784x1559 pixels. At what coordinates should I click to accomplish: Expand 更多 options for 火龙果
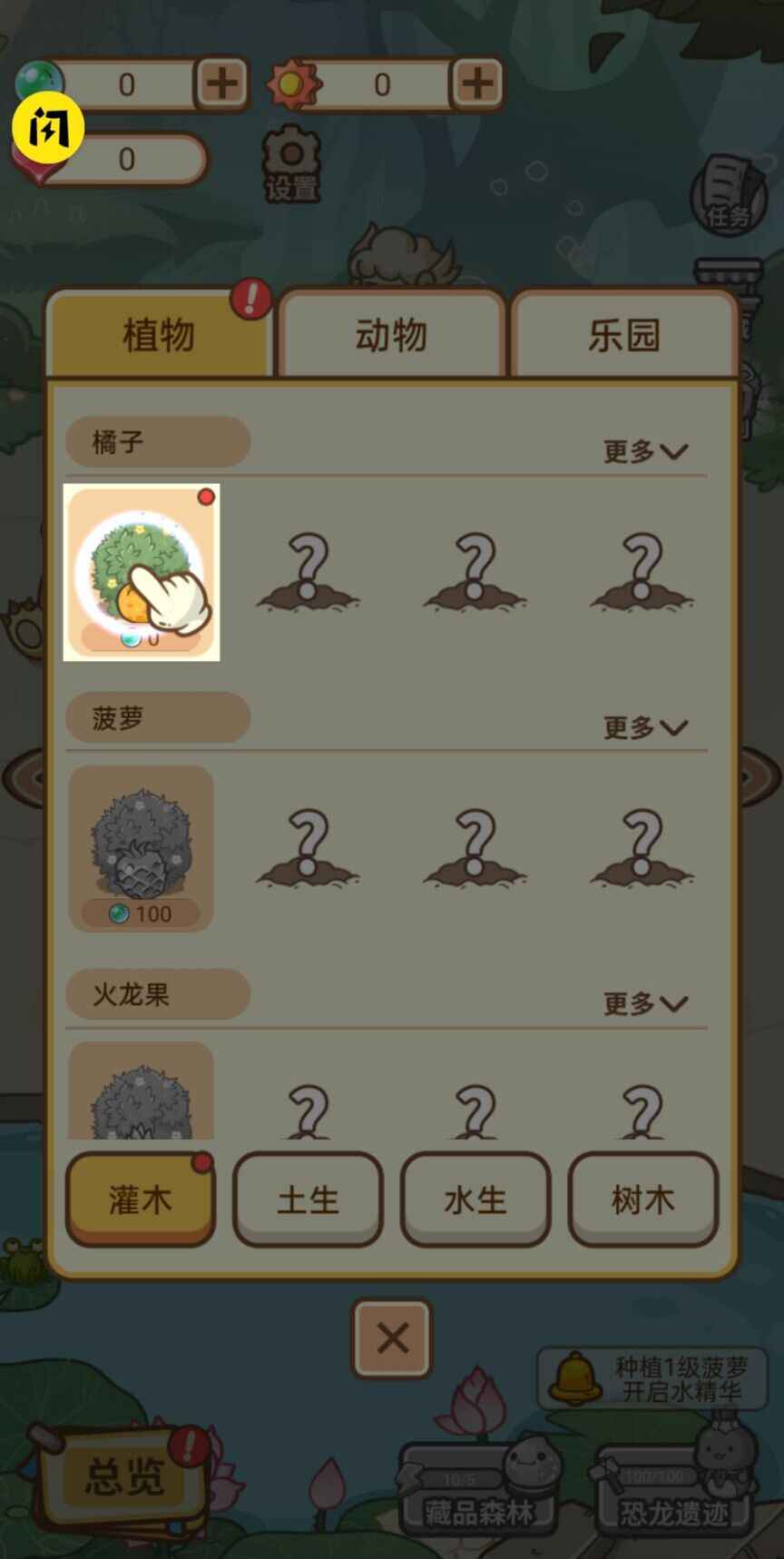pyautogui.click(x=646, y=1004)
